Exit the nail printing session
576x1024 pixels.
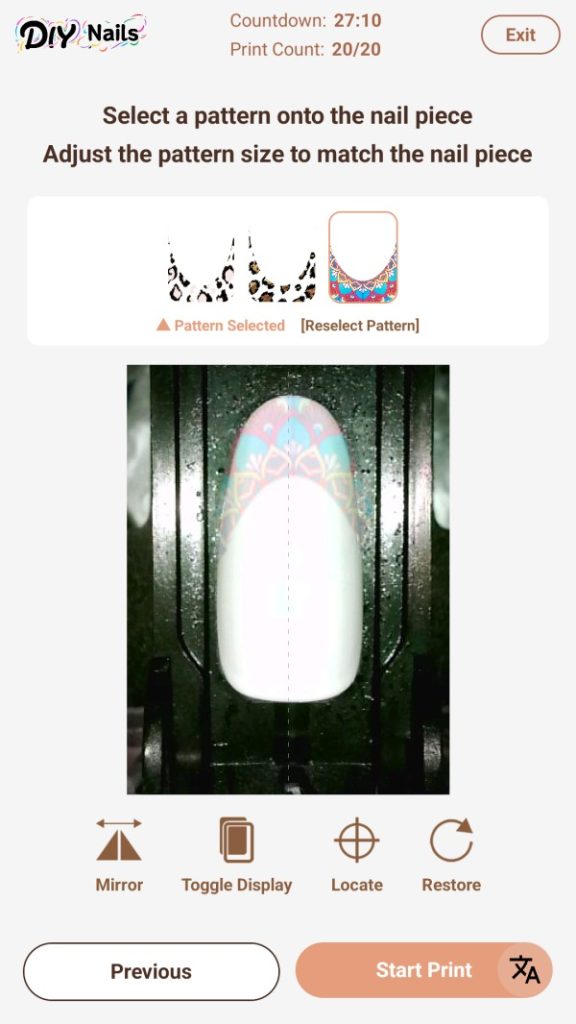(x=520, y=35)
